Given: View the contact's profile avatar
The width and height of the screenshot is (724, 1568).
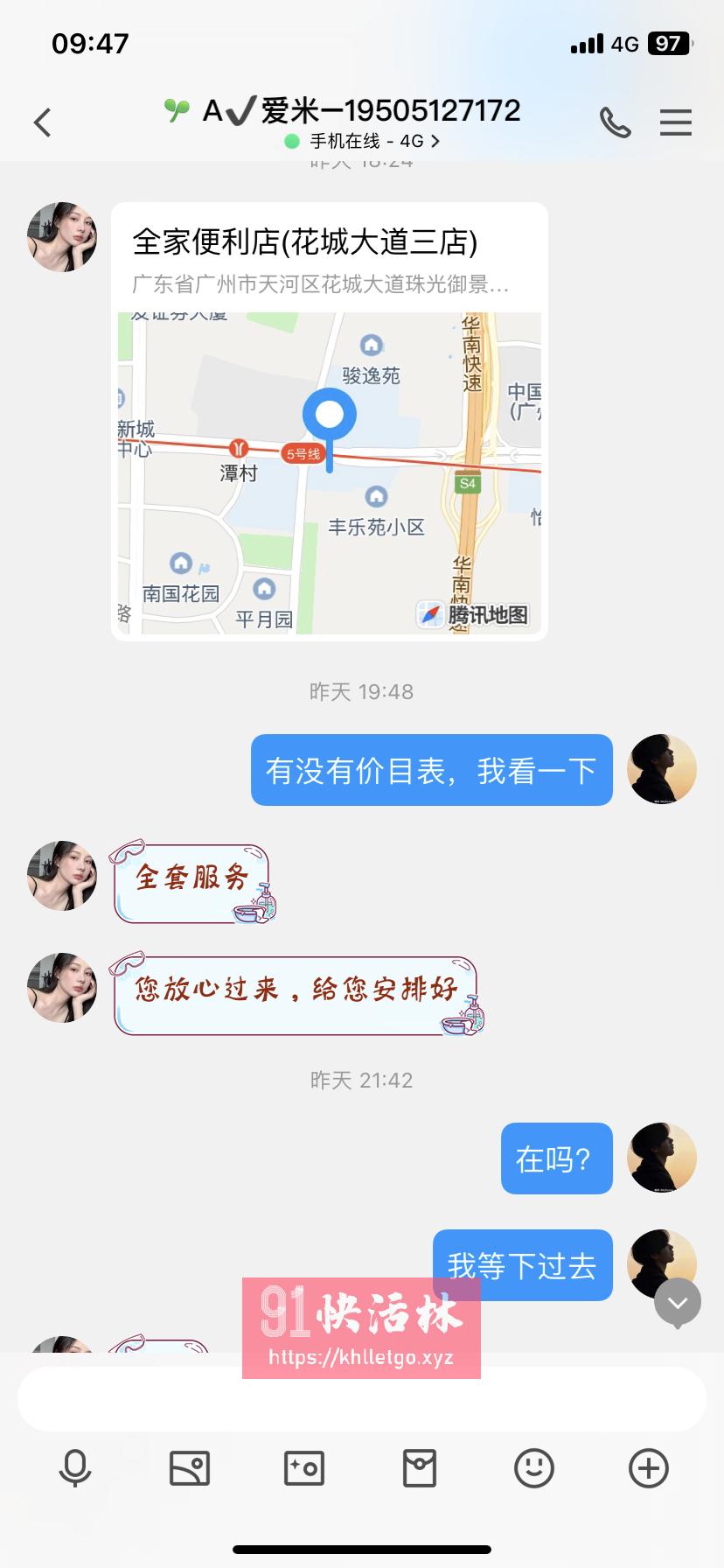Looking at the screenshot, I should coord(61,236).
